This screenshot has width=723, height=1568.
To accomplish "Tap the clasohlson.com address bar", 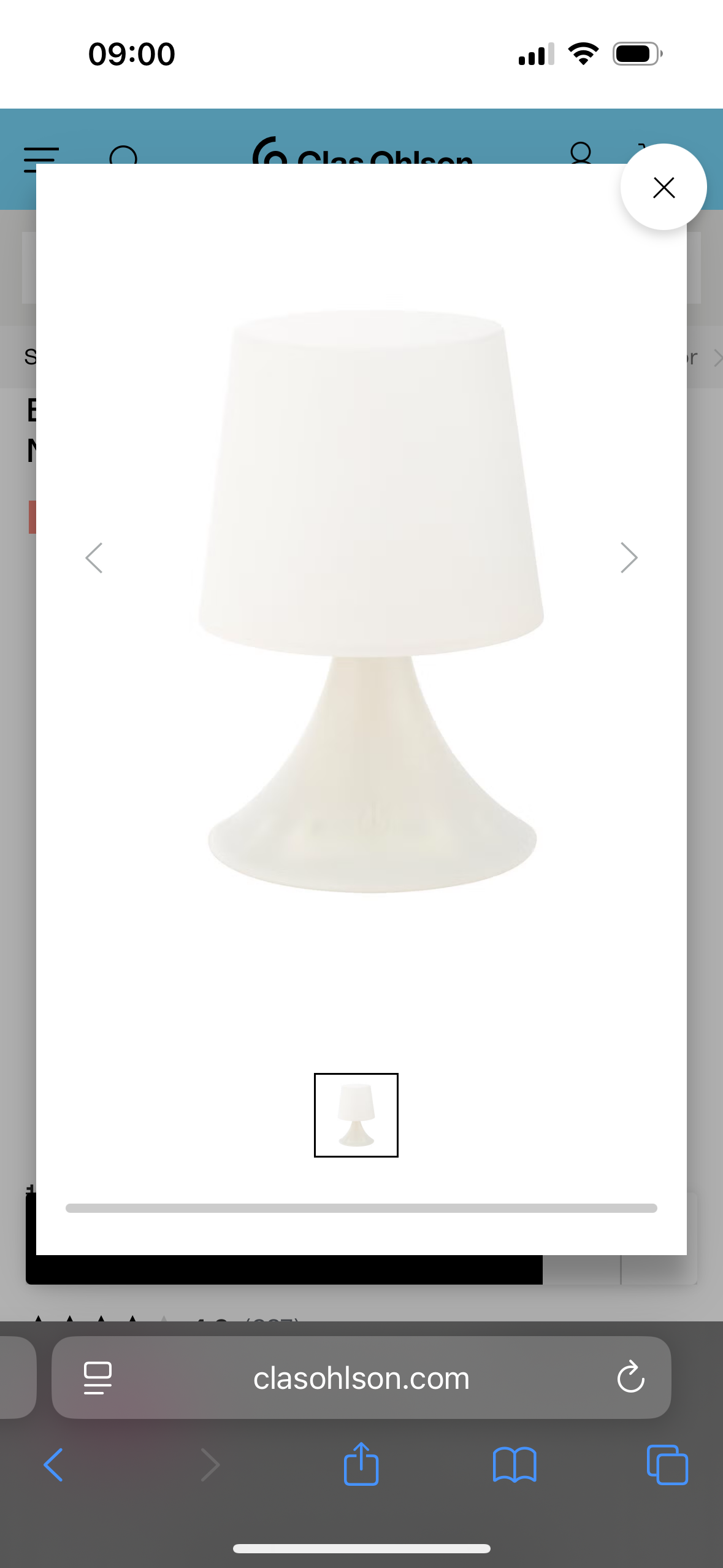I will 361,1378.
